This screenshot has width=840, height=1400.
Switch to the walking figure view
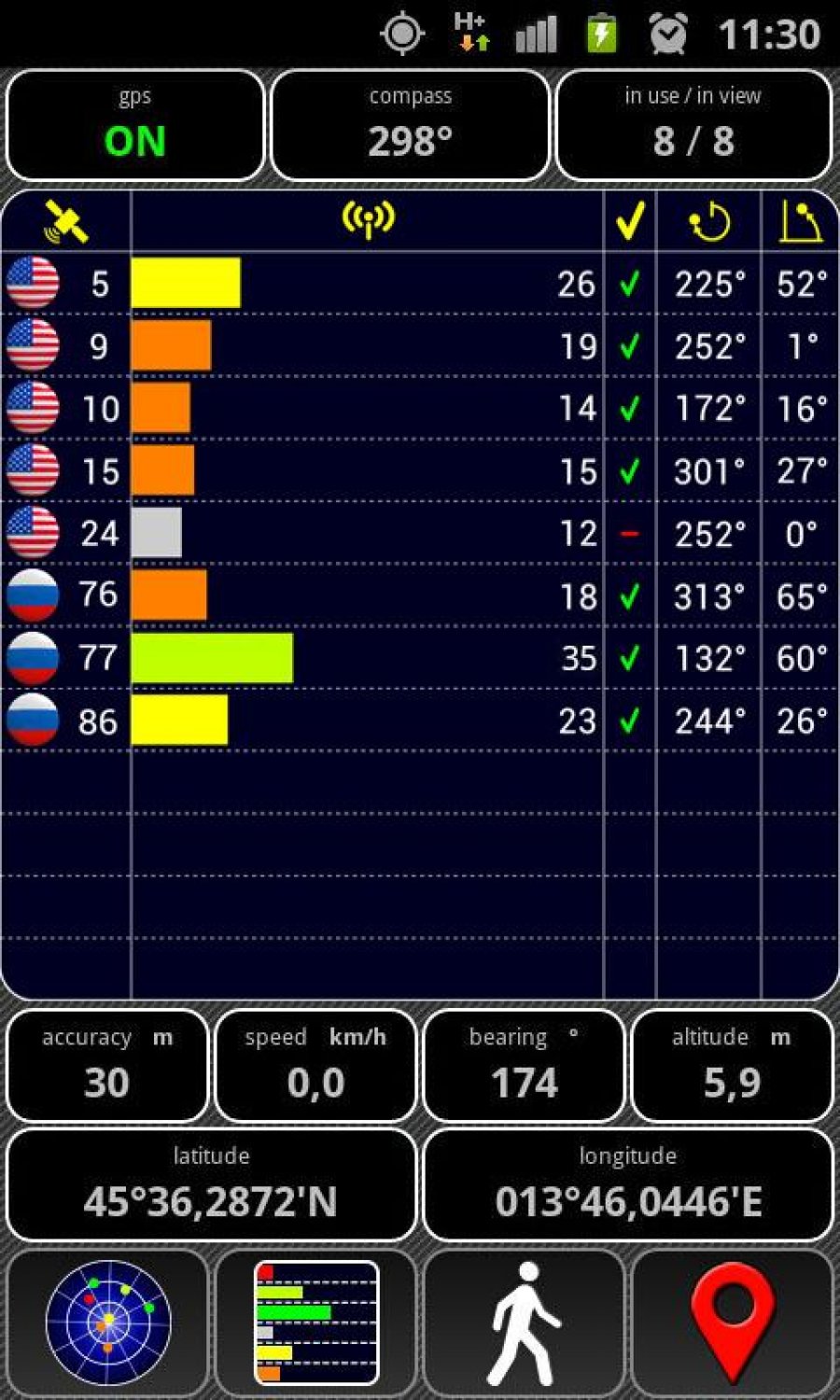[x=525, y=1322]
